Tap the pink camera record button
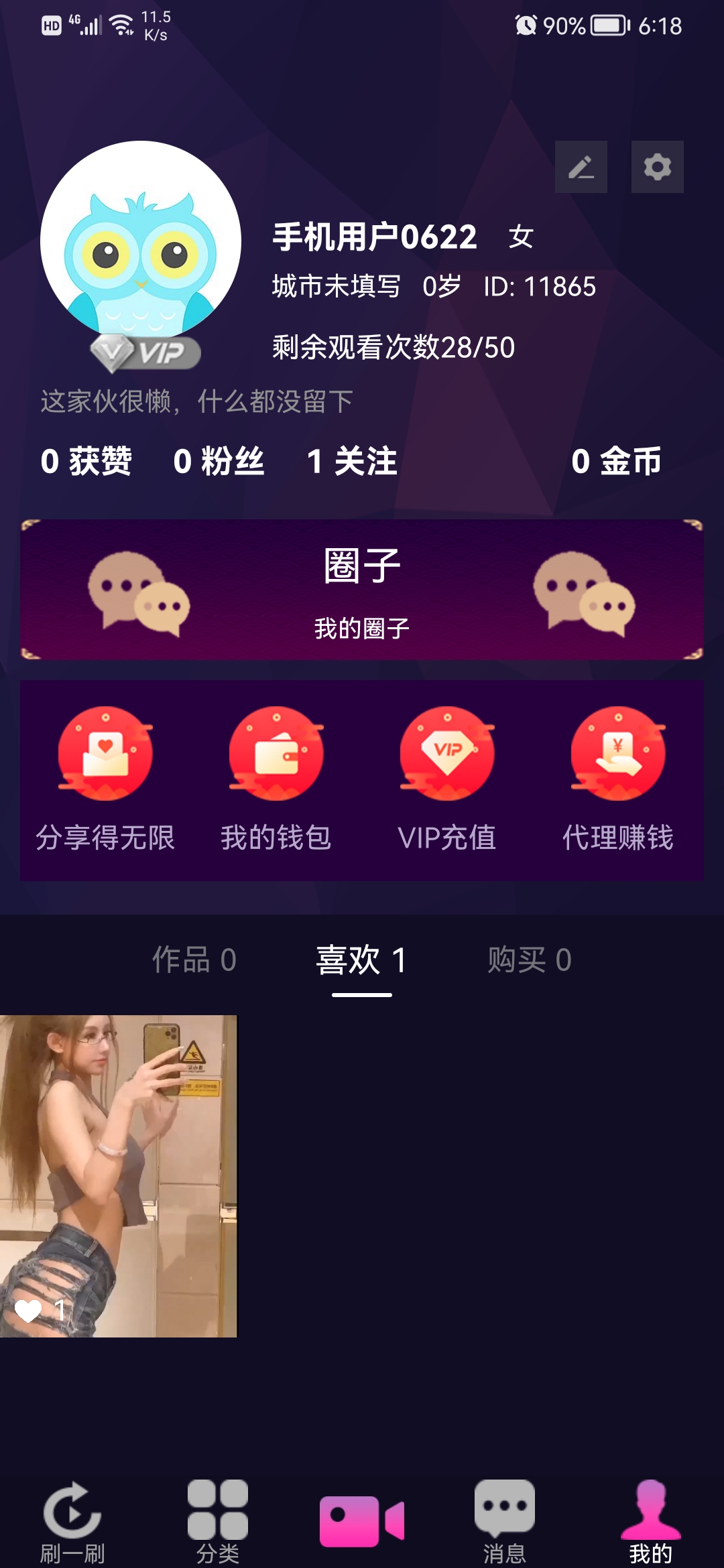The height and width of the screenshot is (1568, 724). point(362,1521)
